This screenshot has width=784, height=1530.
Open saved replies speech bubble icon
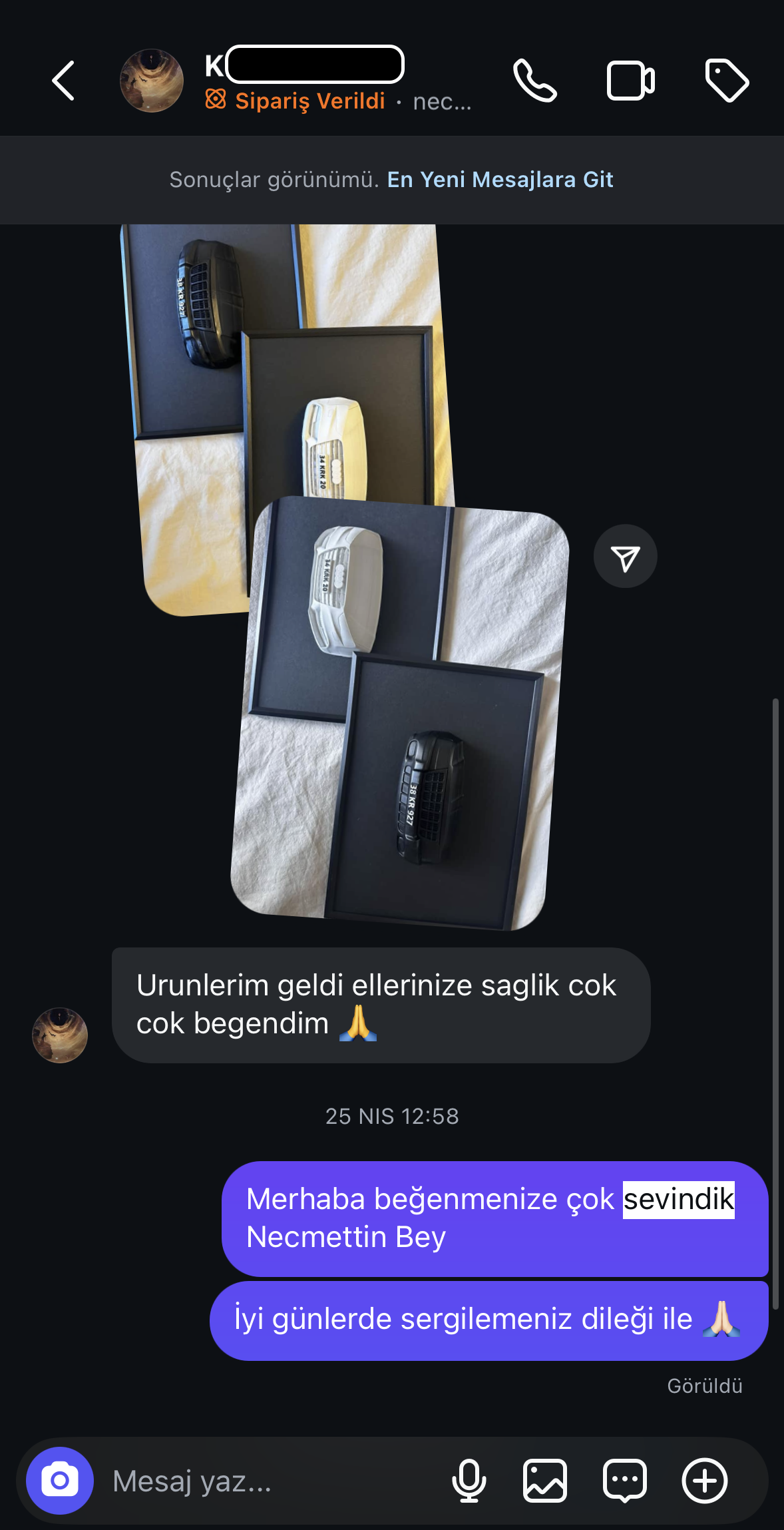(624, 1481)
